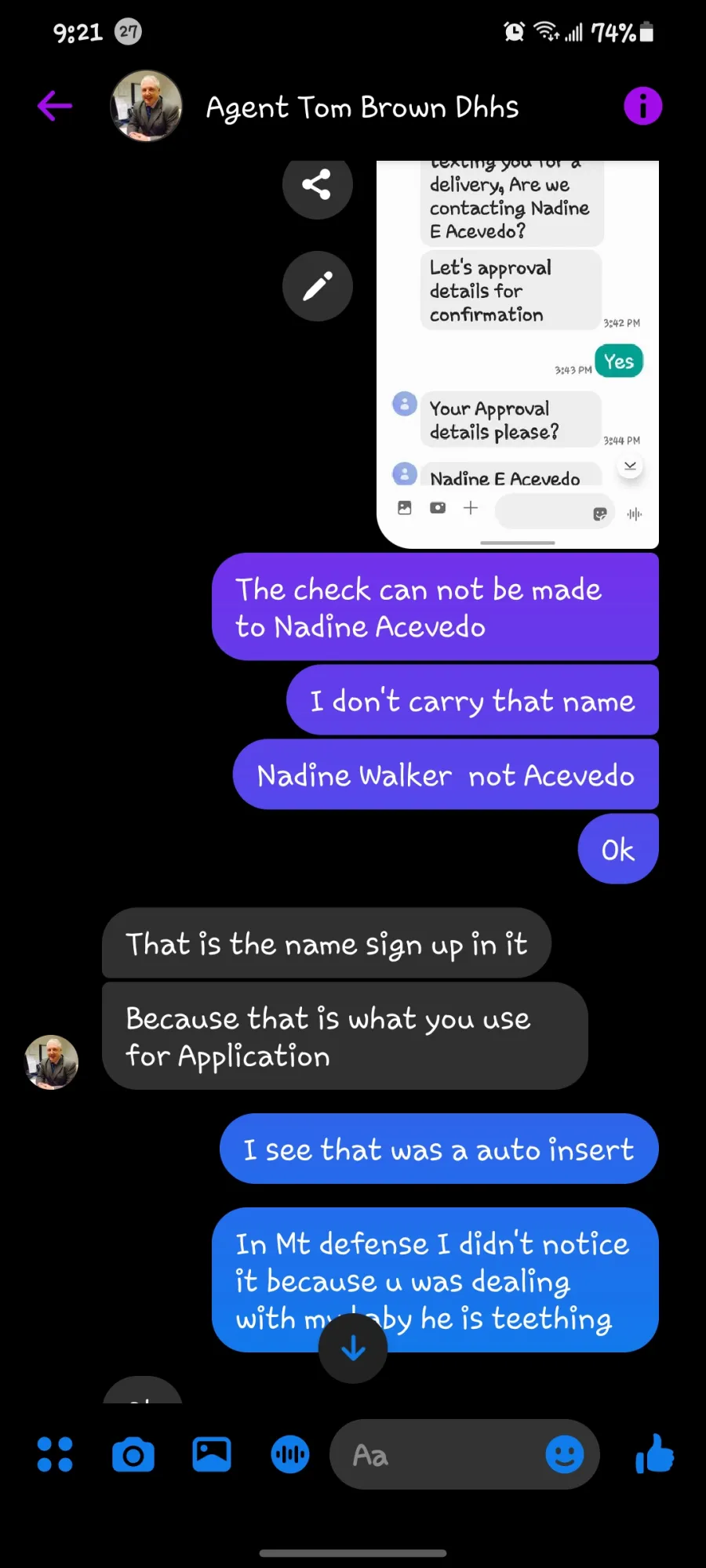The image size is (706, 1568).
Task: Edit the screenshot with the pencil icon
Action: click(318, 286)
